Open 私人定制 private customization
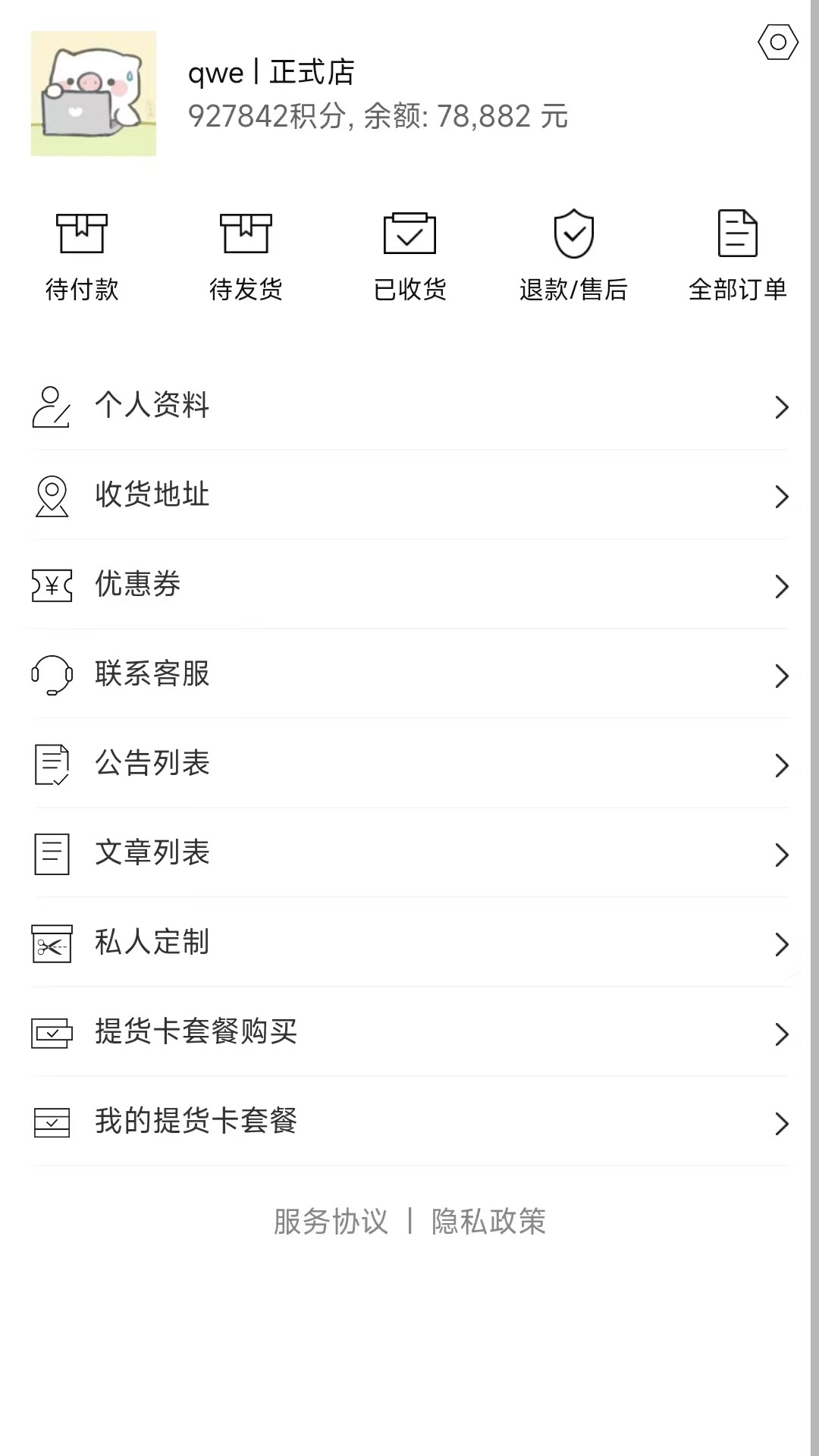 [409, 943]
